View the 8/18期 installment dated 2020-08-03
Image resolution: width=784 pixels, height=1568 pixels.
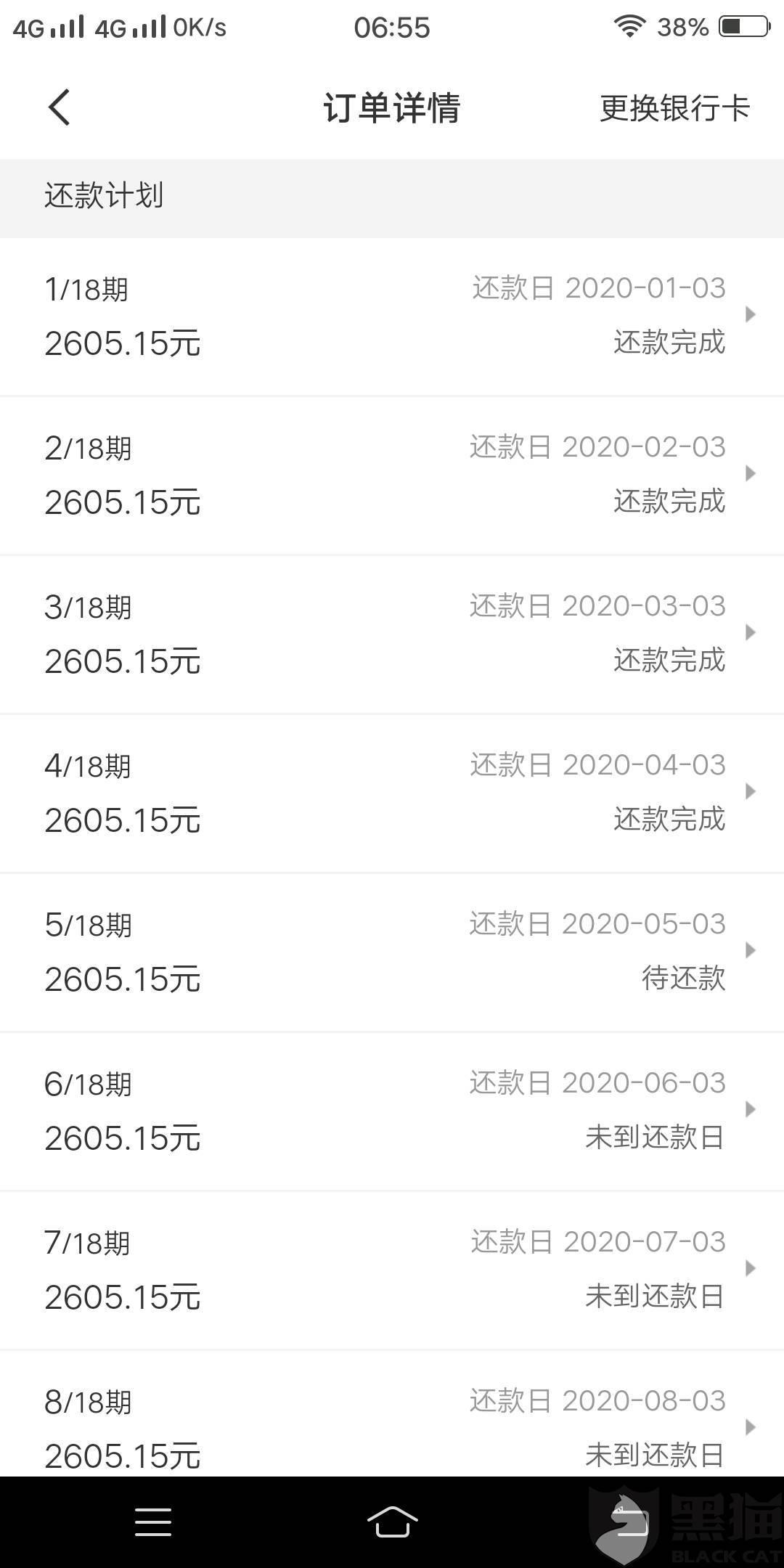[392, 1414]
